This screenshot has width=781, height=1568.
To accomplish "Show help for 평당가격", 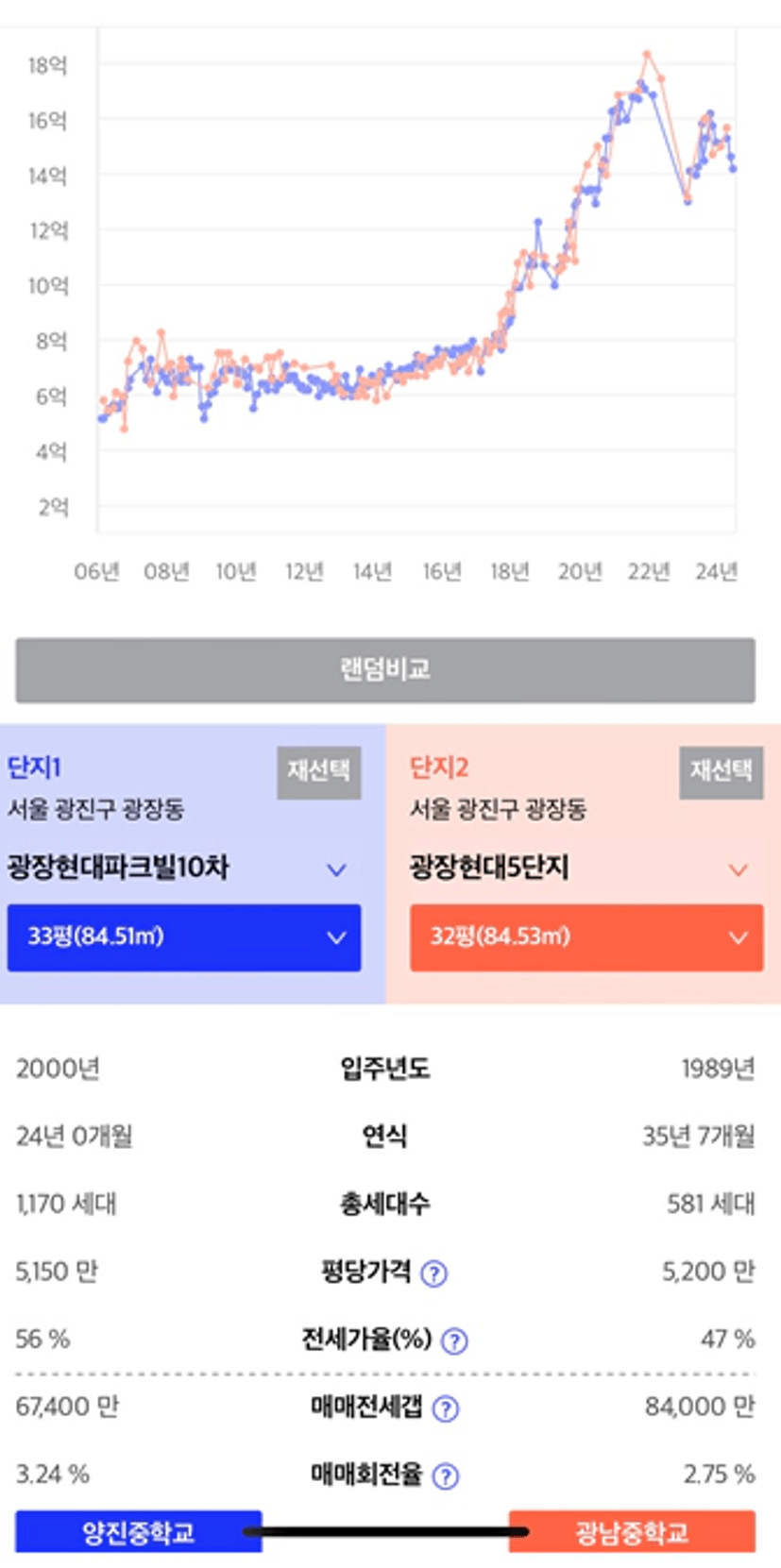I will 433,1273.
